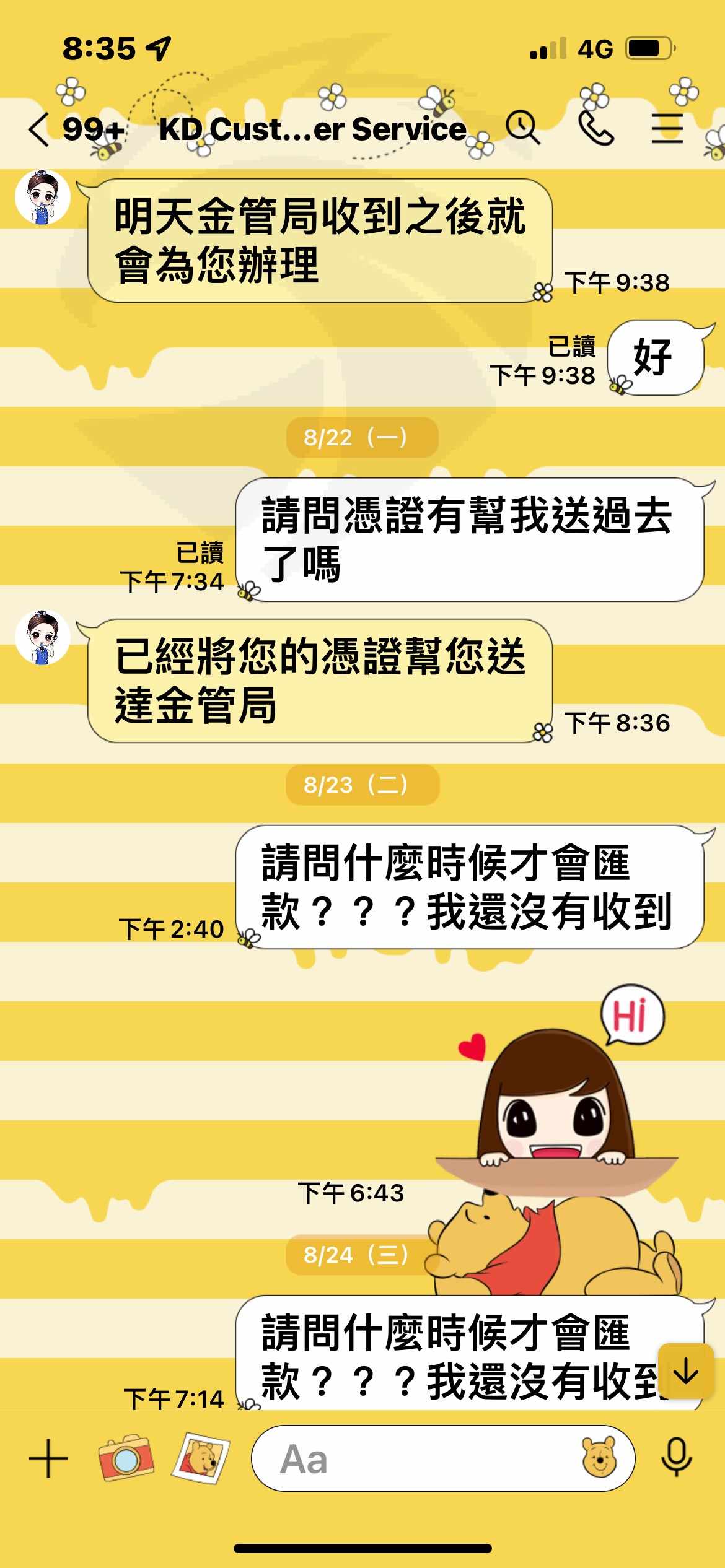Open the plus attachment menu

48,1458
